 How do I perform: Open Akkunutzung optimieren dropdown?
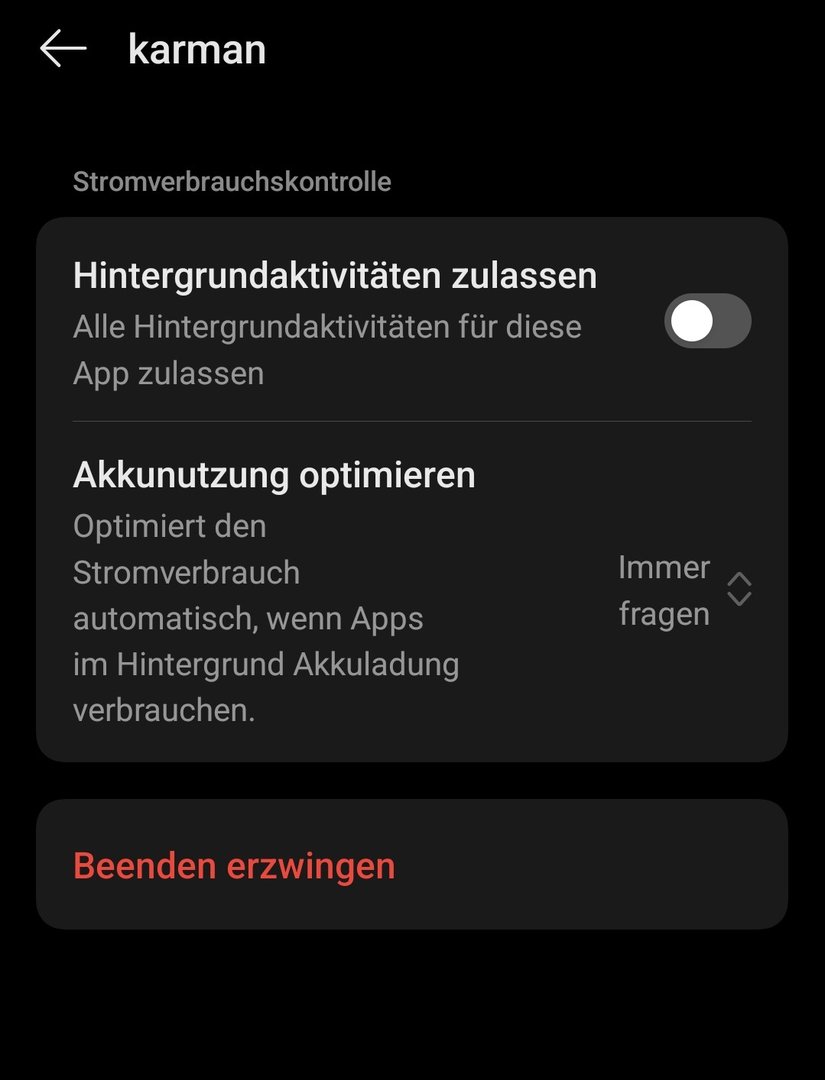(685, 590)
